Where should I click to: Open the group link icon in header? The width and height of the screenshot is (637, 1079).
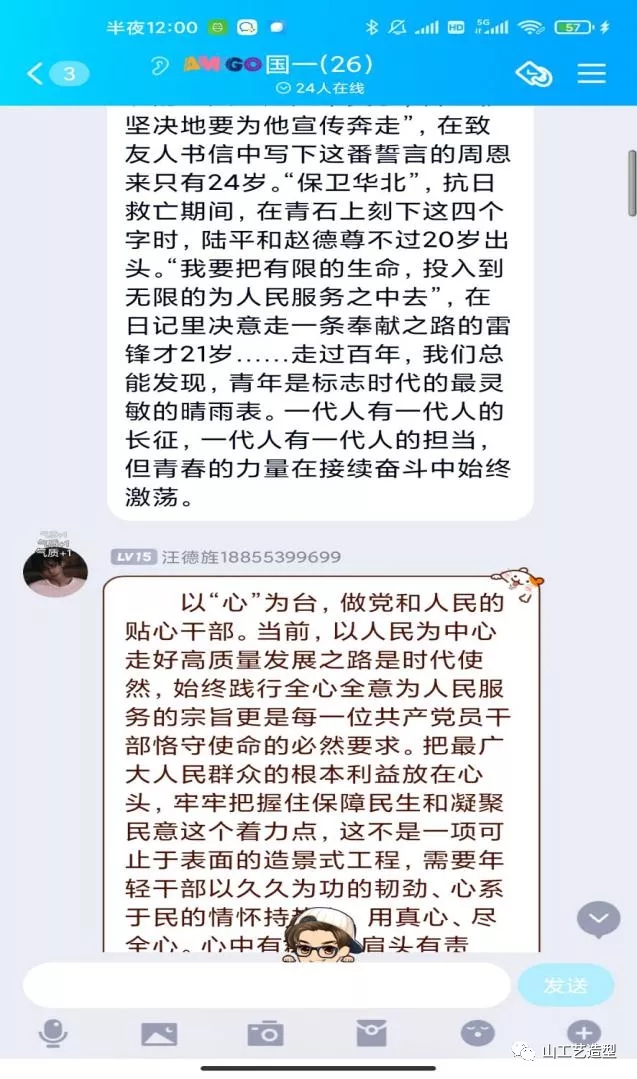[534, 73]
